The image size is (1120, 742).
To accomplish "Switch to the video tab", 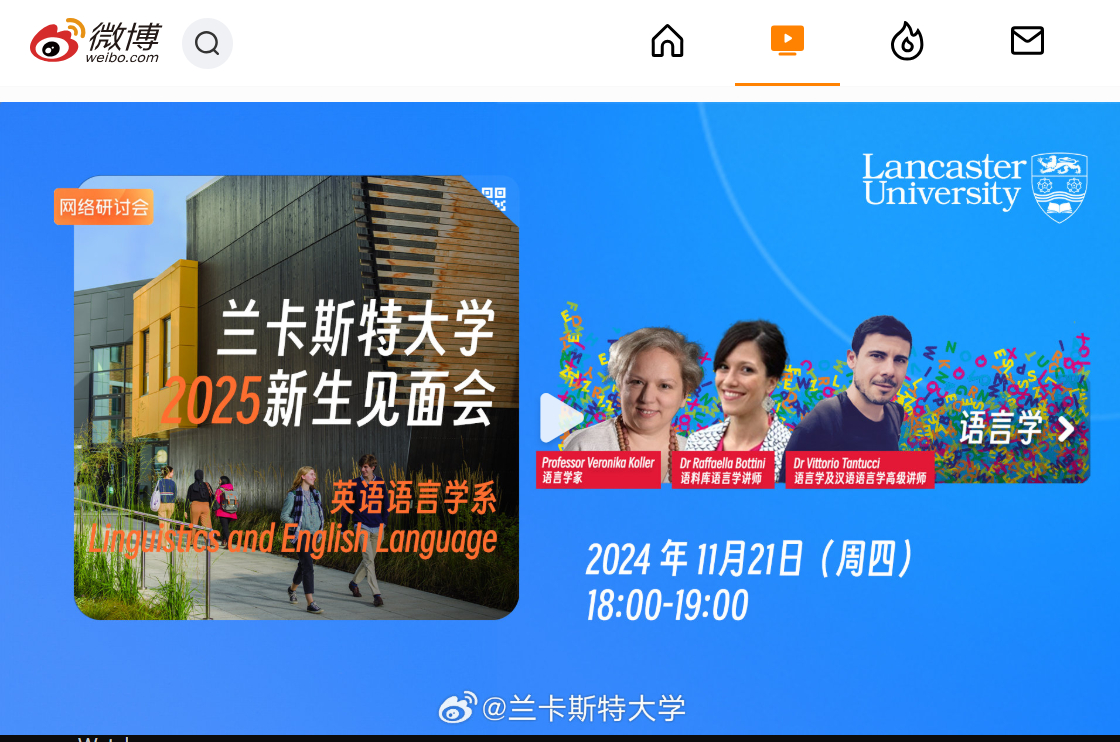I will coord(787,41).
